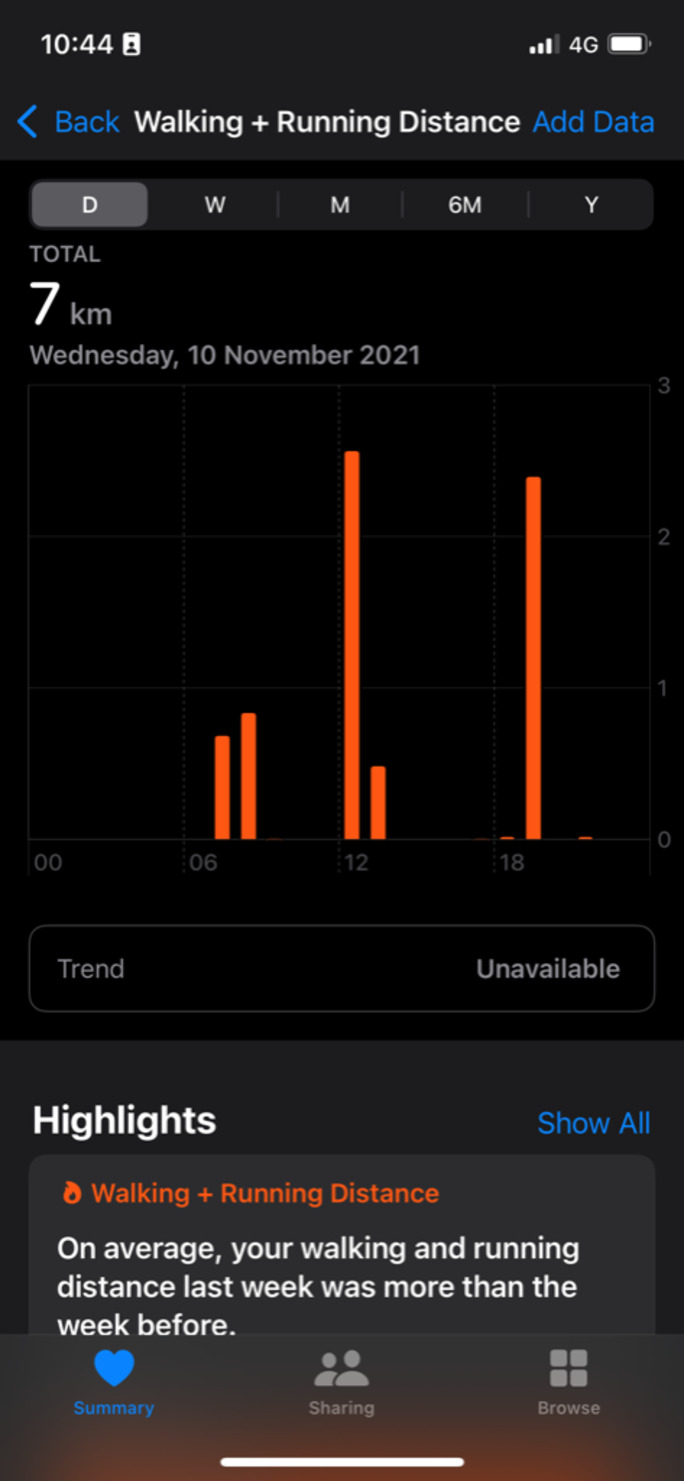This screenshot has width=684, height=1481.
Task: Switch to the W weekly view
Action: [215, 205]
